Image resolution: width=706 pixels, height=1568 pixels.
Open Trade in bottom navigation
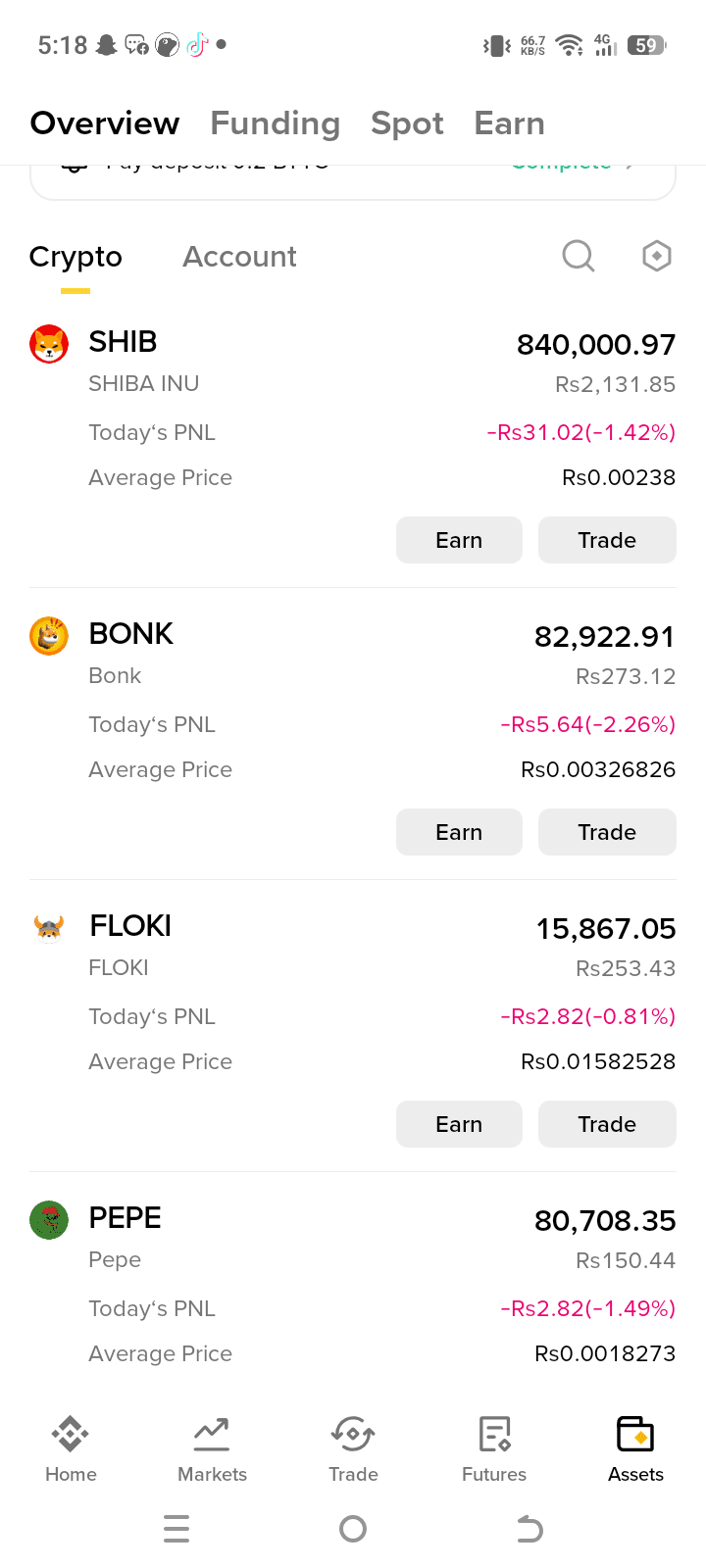tap(353, 1448)
